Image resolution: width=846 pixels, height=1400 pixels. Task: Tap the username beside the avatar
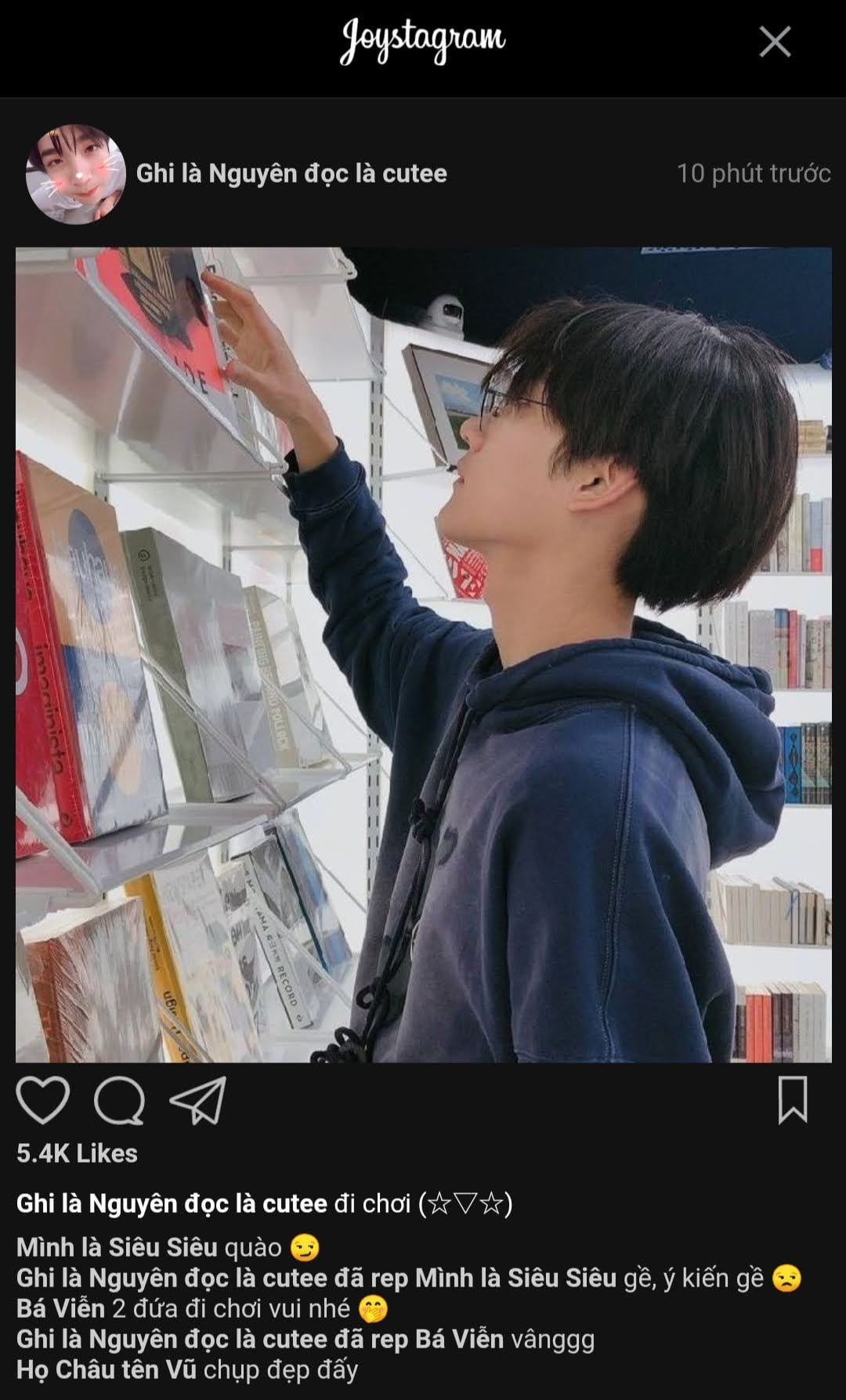click(x=291, y=173)
